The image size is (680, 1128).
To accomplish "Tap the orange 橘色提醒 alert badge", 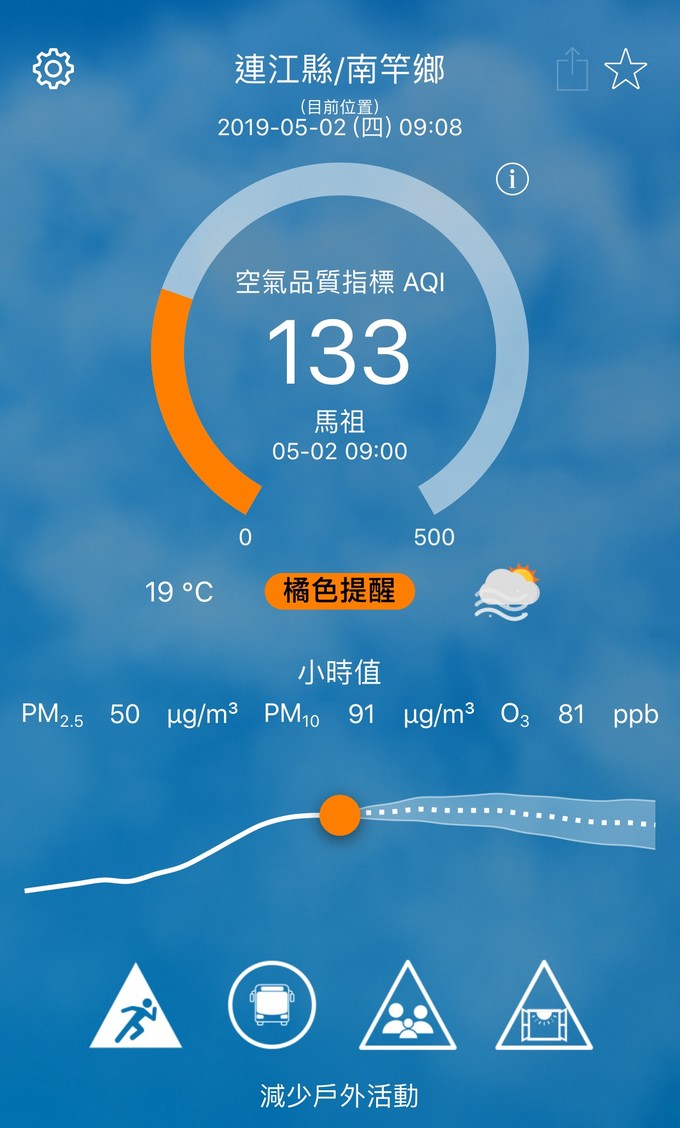I will click(x=339, y=591).
